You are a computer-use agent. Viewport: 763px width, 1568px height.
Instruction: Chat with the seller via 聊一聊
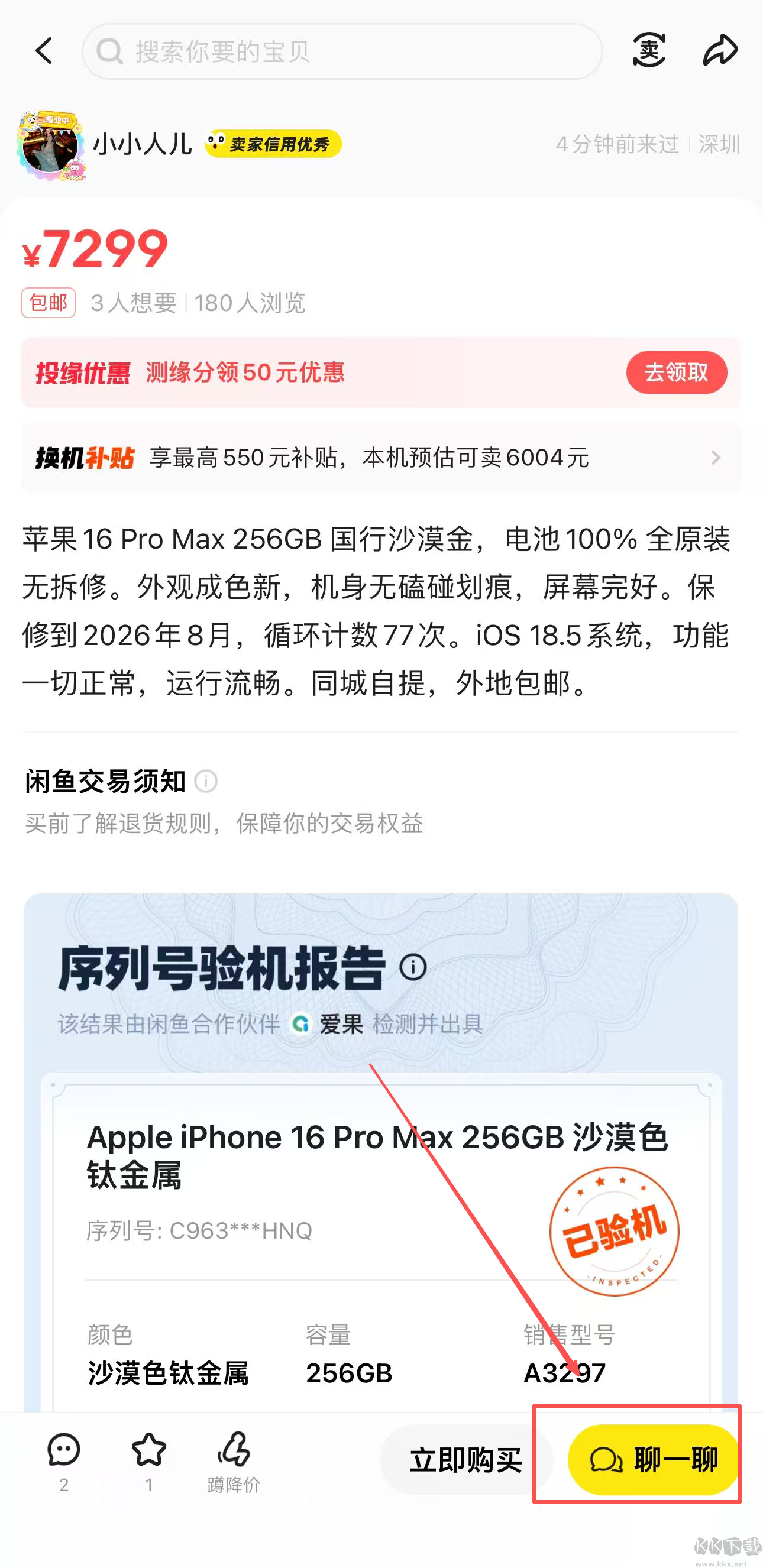(x=653, y=1460)
